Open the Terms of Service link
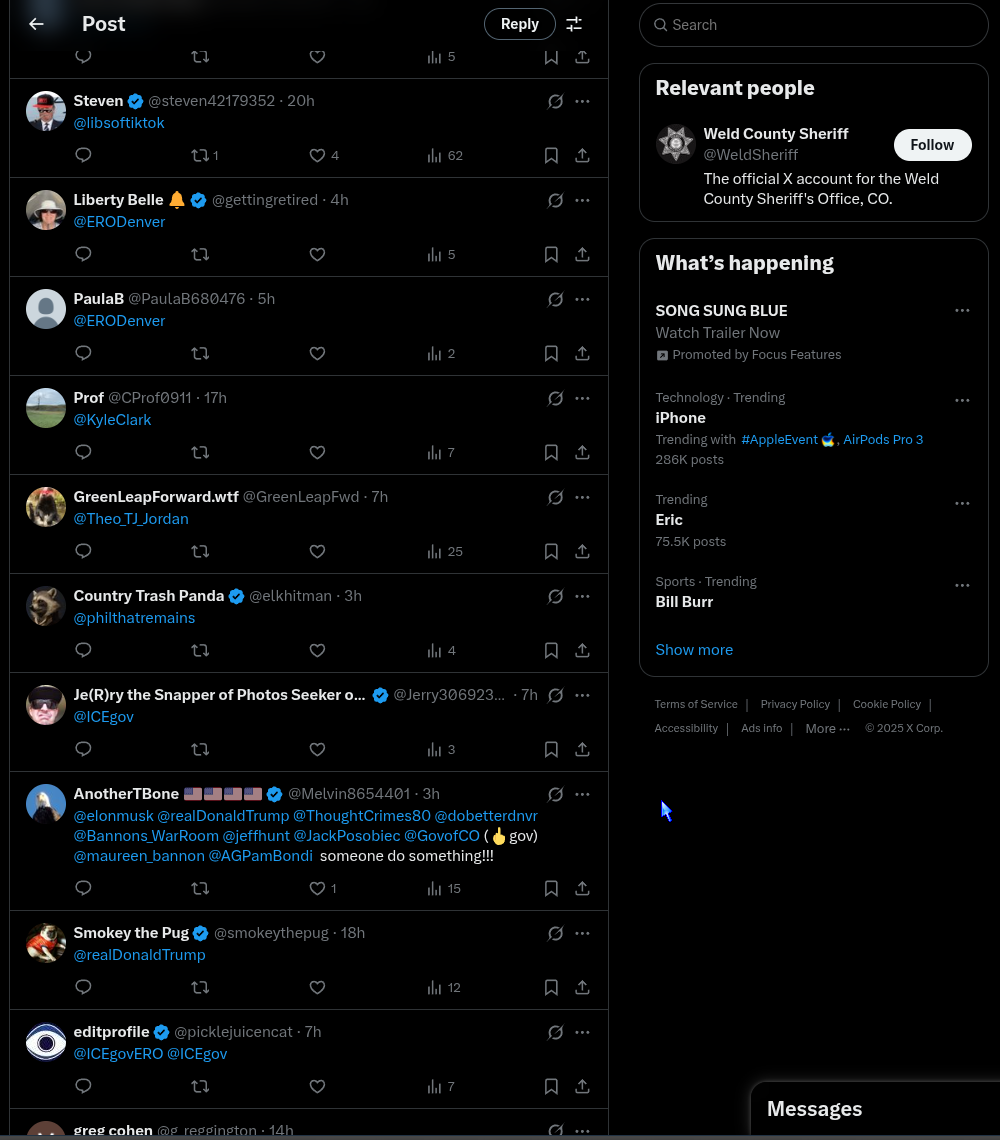Screen dimensions: 1000x1140 pyautogui.click(x=696, y=704)
